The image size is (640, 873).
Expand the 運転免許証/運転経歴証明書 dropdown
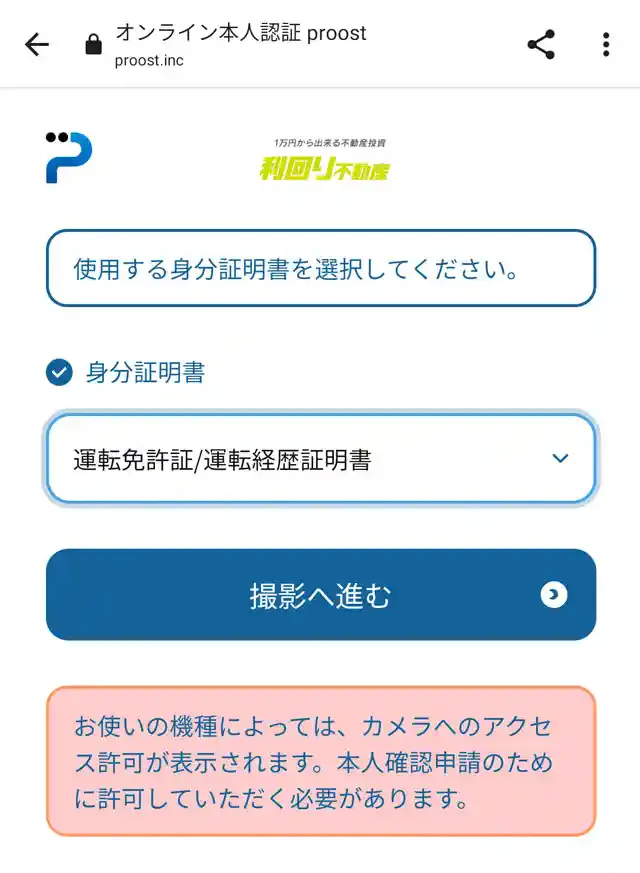click(320, 459)
